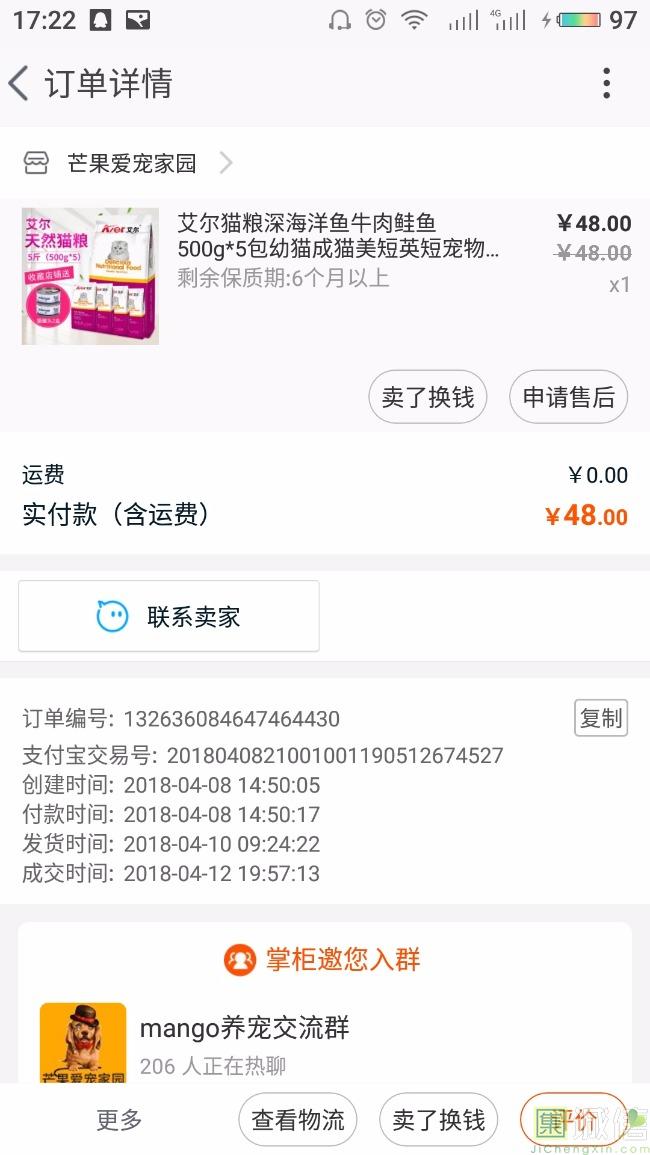Contact the seller via 联系卖家
The height and width of the screenshot is (1155, 650).
[x=169, y=617]
